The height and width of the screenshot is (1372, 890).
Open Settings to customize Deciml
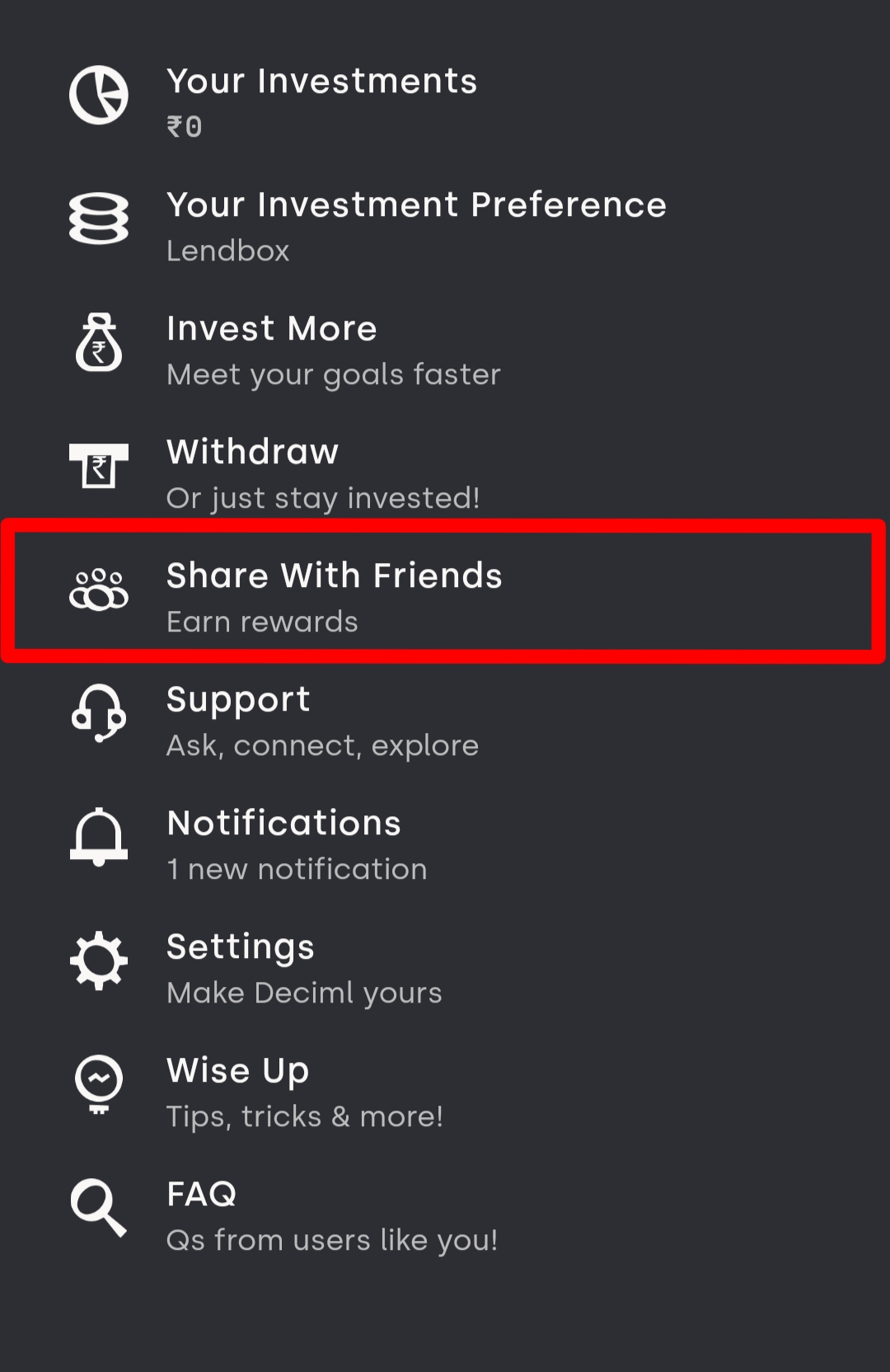(303, 966)
